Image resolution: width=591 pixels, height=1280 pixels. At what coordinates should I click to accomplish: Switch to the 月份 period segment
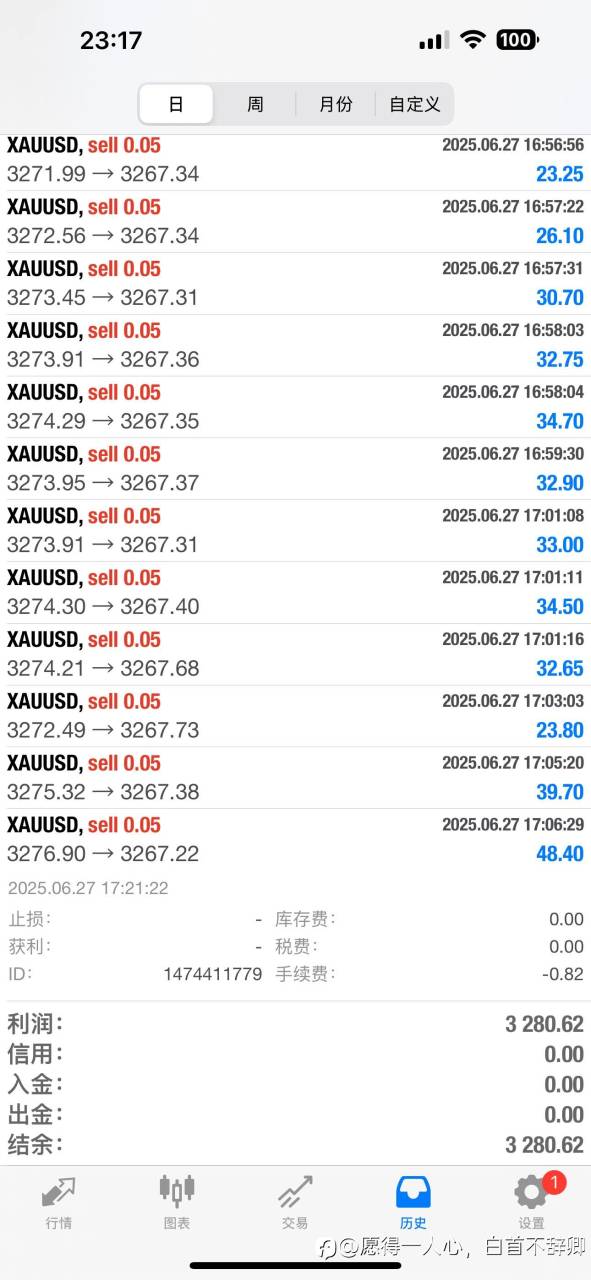[335, 104]
